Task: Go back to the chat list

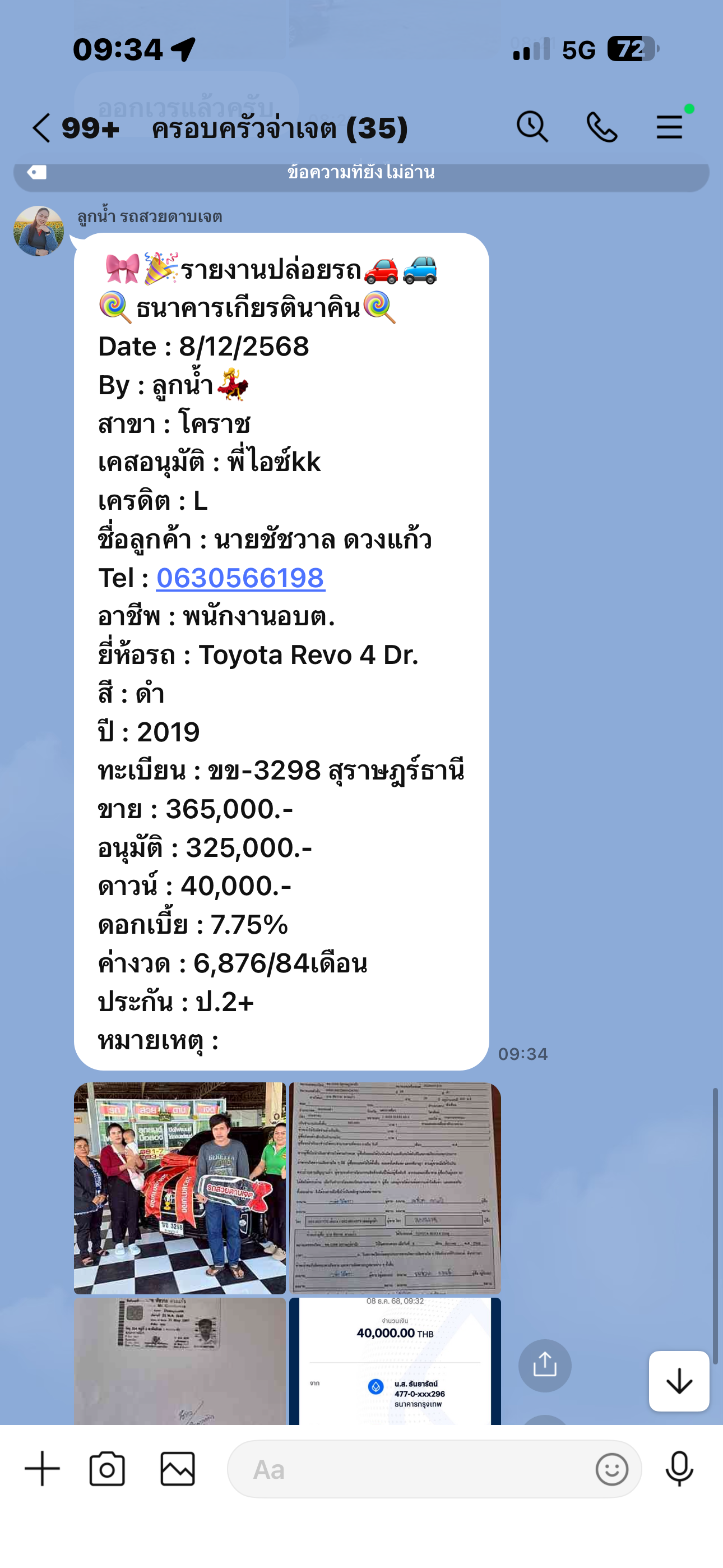Action: tap(41, 128)
